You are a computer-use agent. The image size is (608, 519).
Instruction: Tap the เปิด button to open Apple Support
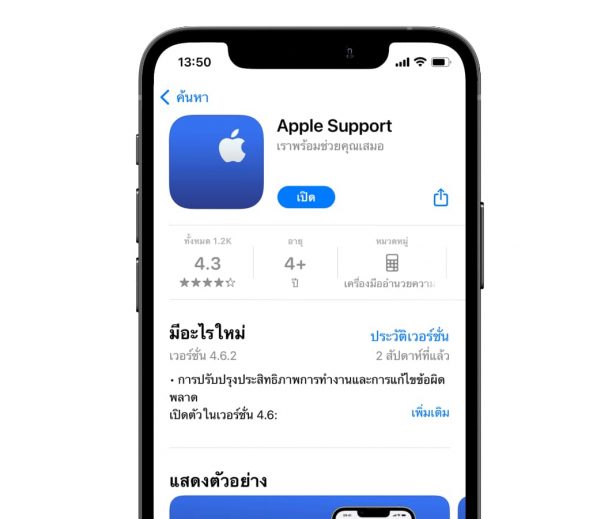pos(306,197)
